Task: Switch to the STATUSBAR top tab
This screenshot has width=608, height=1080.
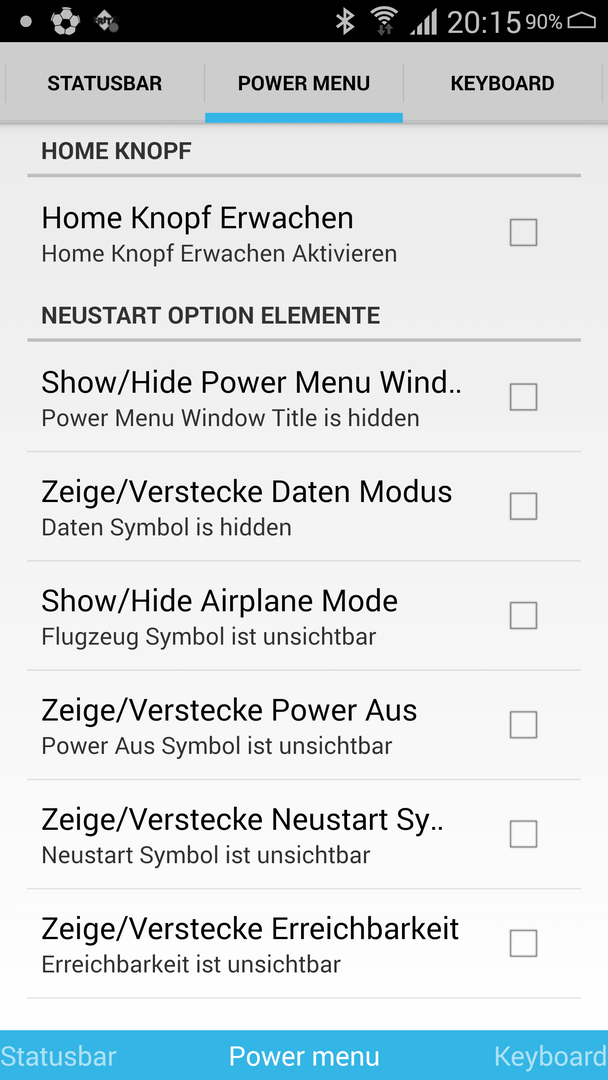Action: [x=105, y=83]
